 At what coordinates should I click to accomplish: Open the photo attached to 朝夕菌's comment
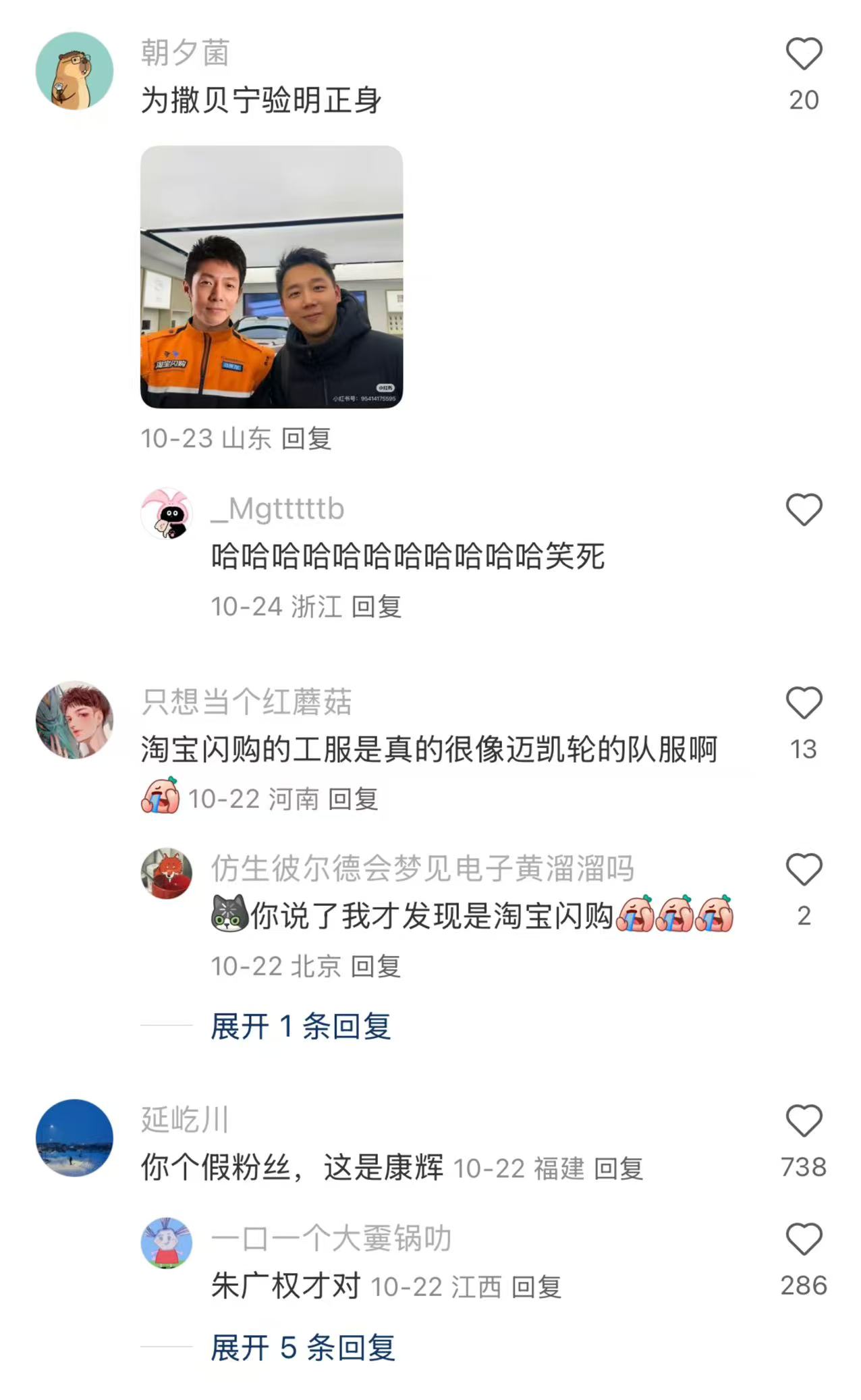271,277
